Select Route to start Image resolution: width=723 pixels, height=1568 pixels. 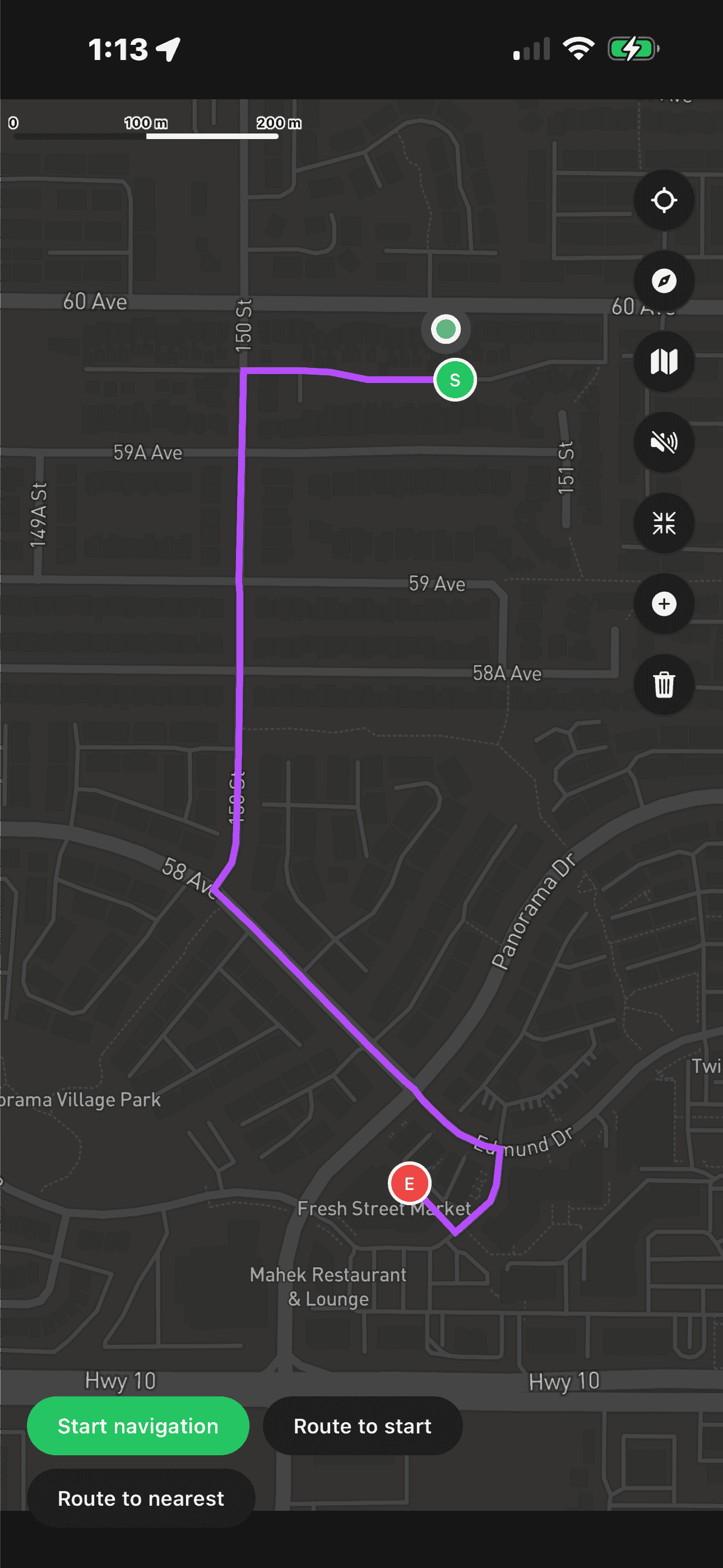click(x=362, y=1426)
